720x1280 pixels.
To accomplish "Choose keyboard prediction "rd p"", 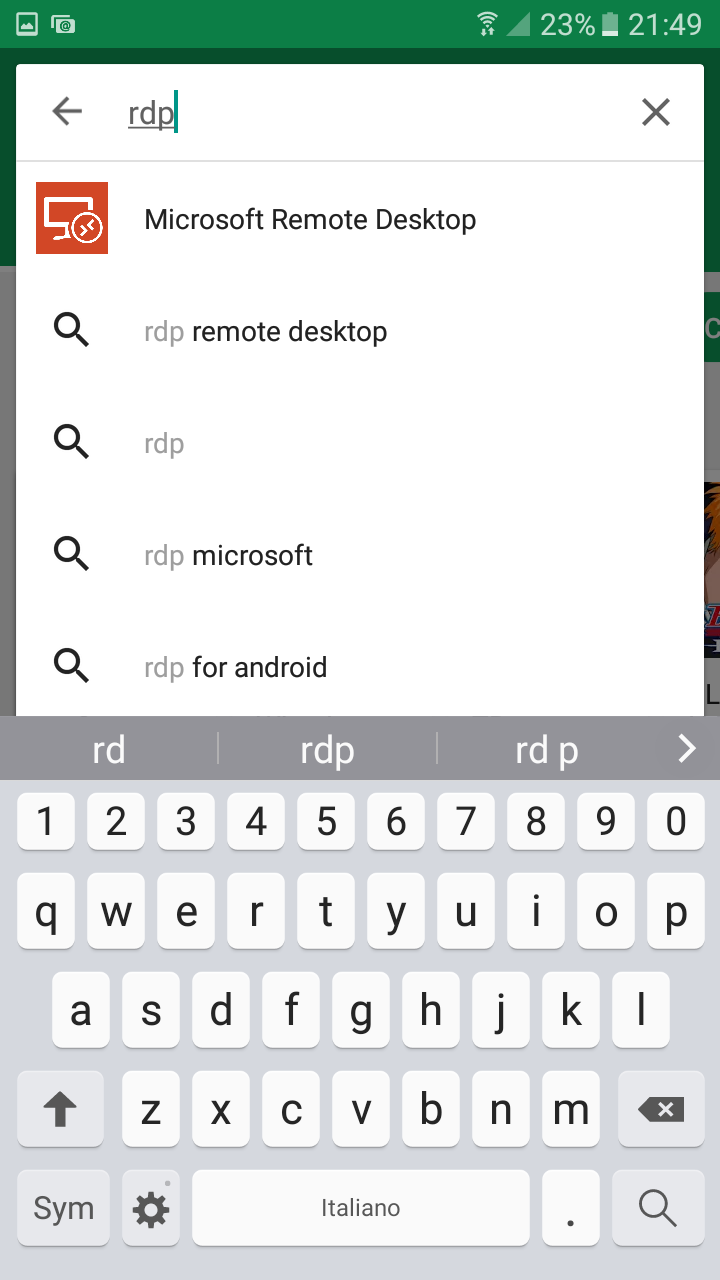I will click(x=546, y=749).
